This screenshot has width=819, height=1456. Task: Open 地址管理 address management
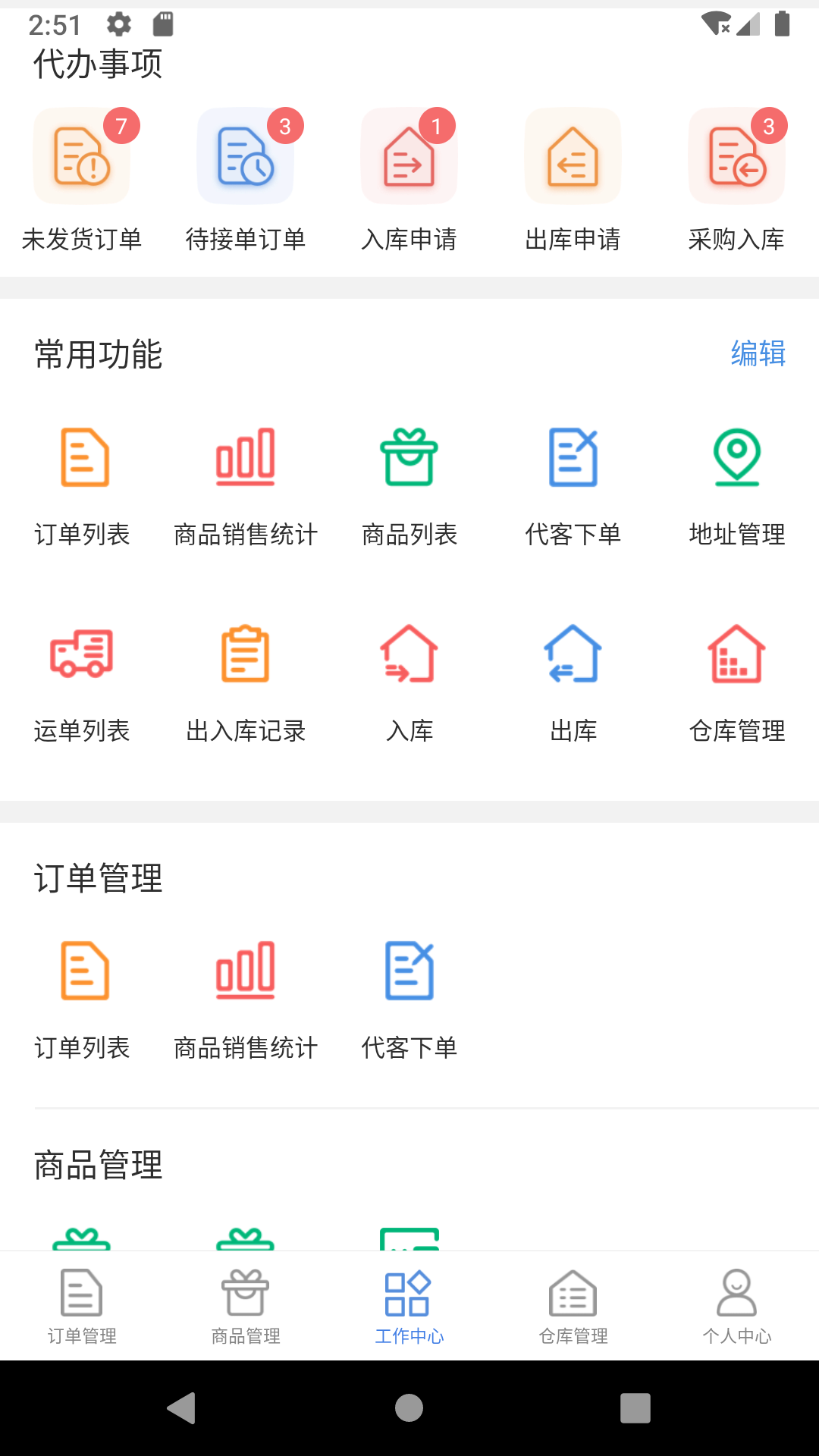point(736,485)
